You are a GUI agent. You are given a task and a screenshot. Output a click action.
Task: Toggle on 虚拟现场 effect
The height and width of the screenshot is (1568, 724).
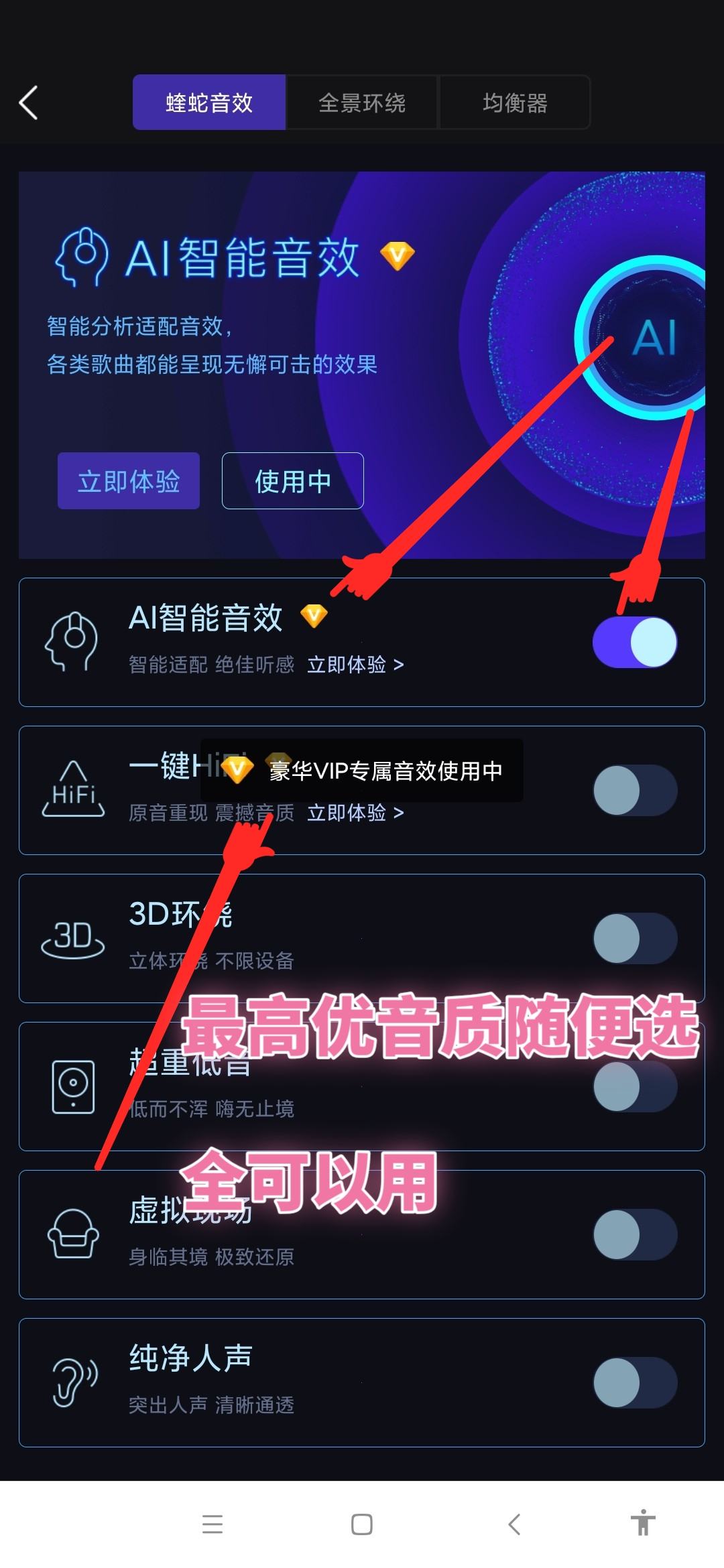point(635,1234)
